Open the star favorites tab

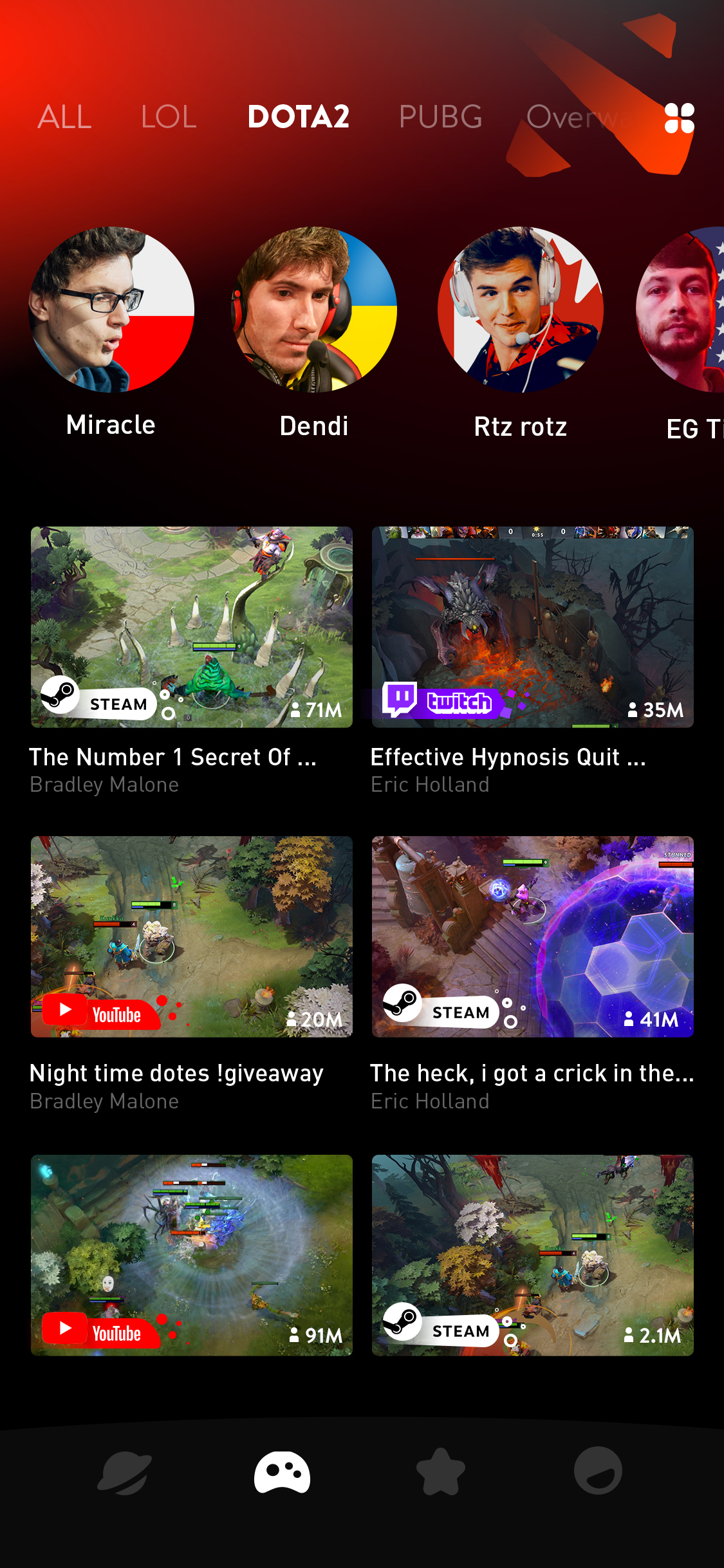pos(441,1472)
